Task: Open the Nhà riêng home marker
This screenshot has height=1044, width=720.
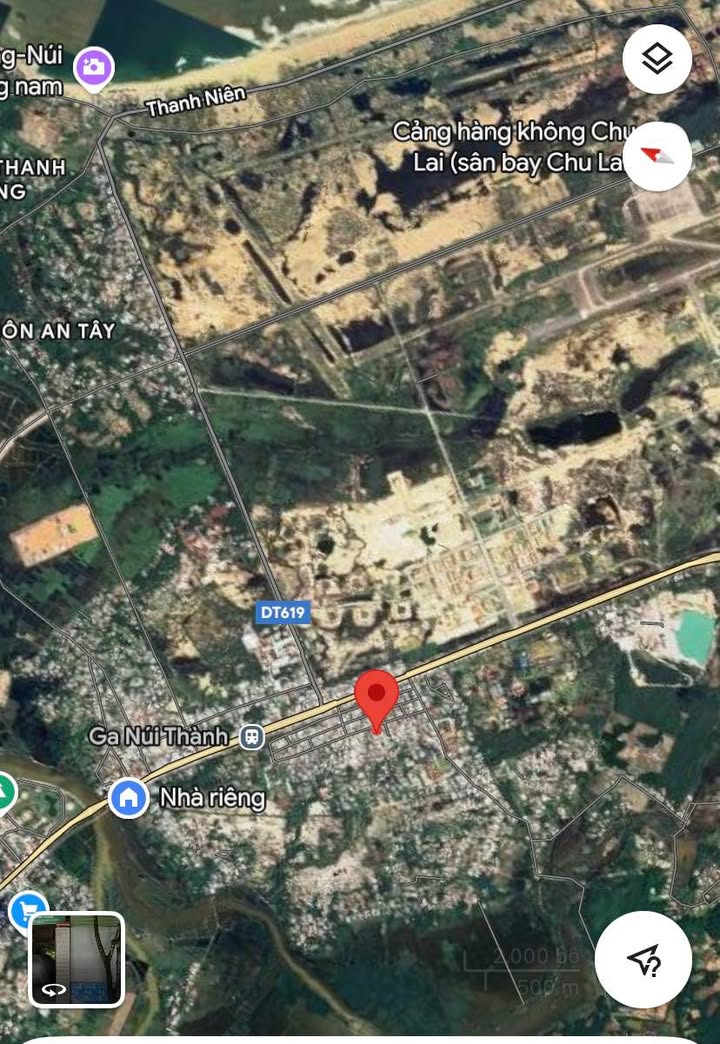Action: [x=128, y=797]
